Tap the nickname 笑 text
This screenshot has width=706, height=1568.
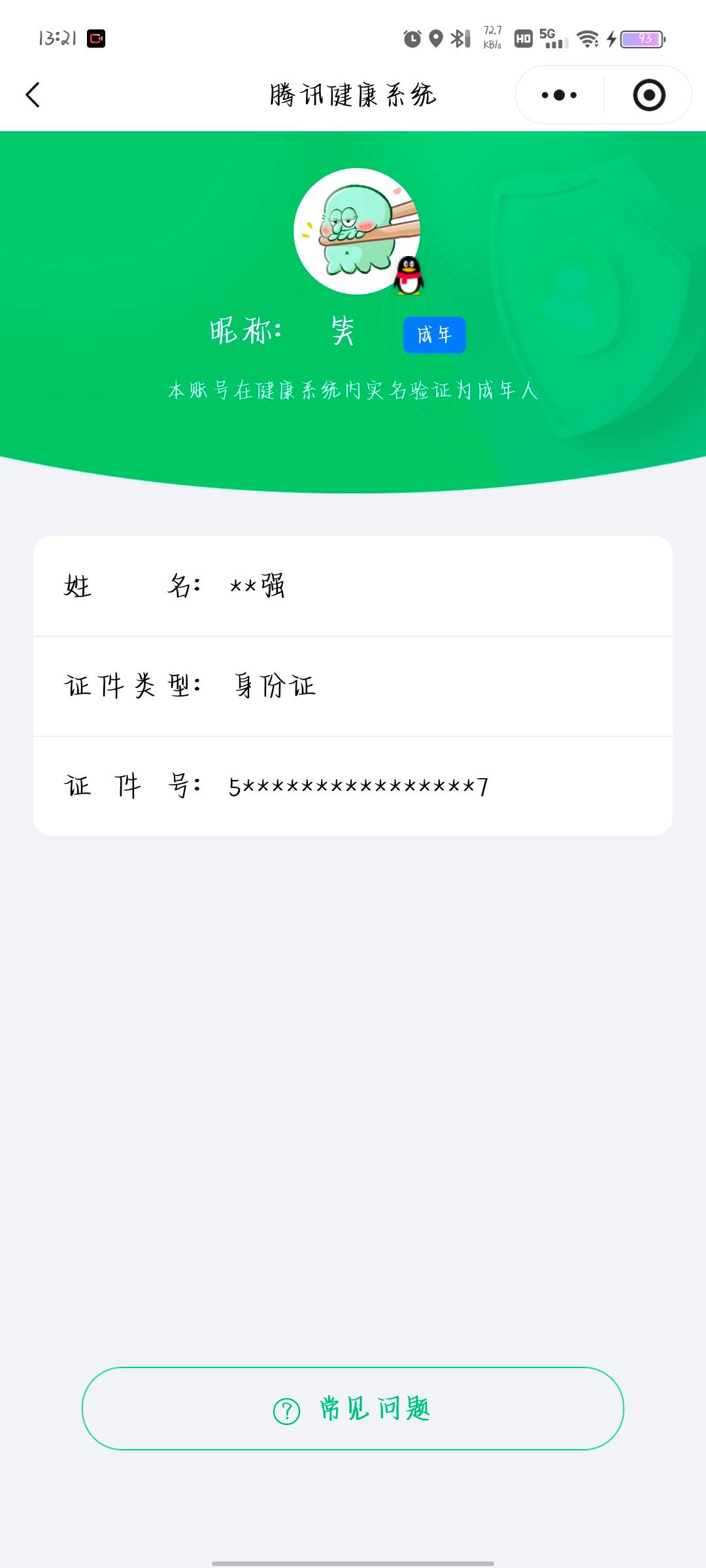coord(342,331)
